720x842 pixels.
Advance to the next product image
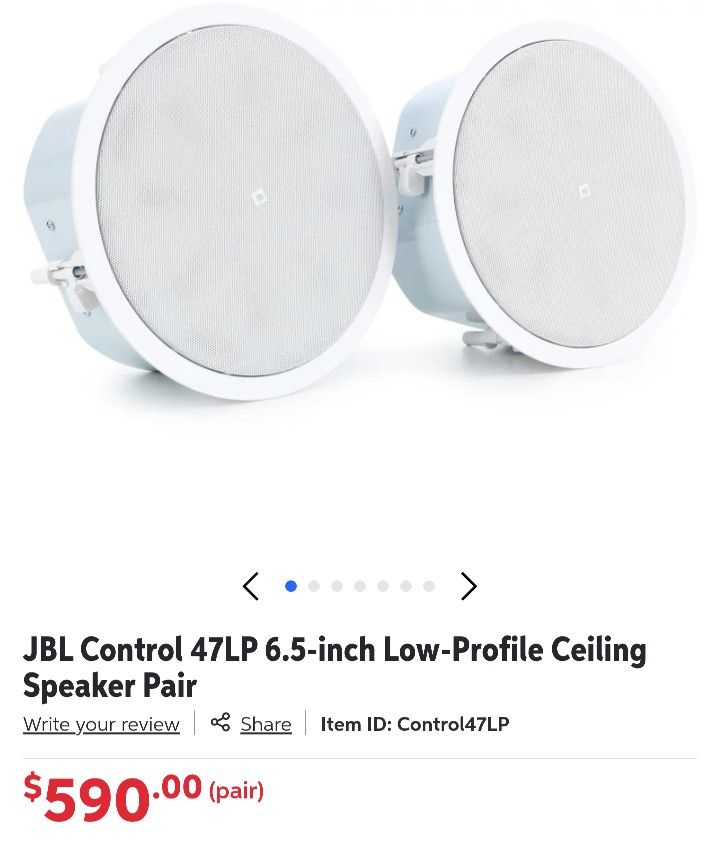(x=468, y=586)
